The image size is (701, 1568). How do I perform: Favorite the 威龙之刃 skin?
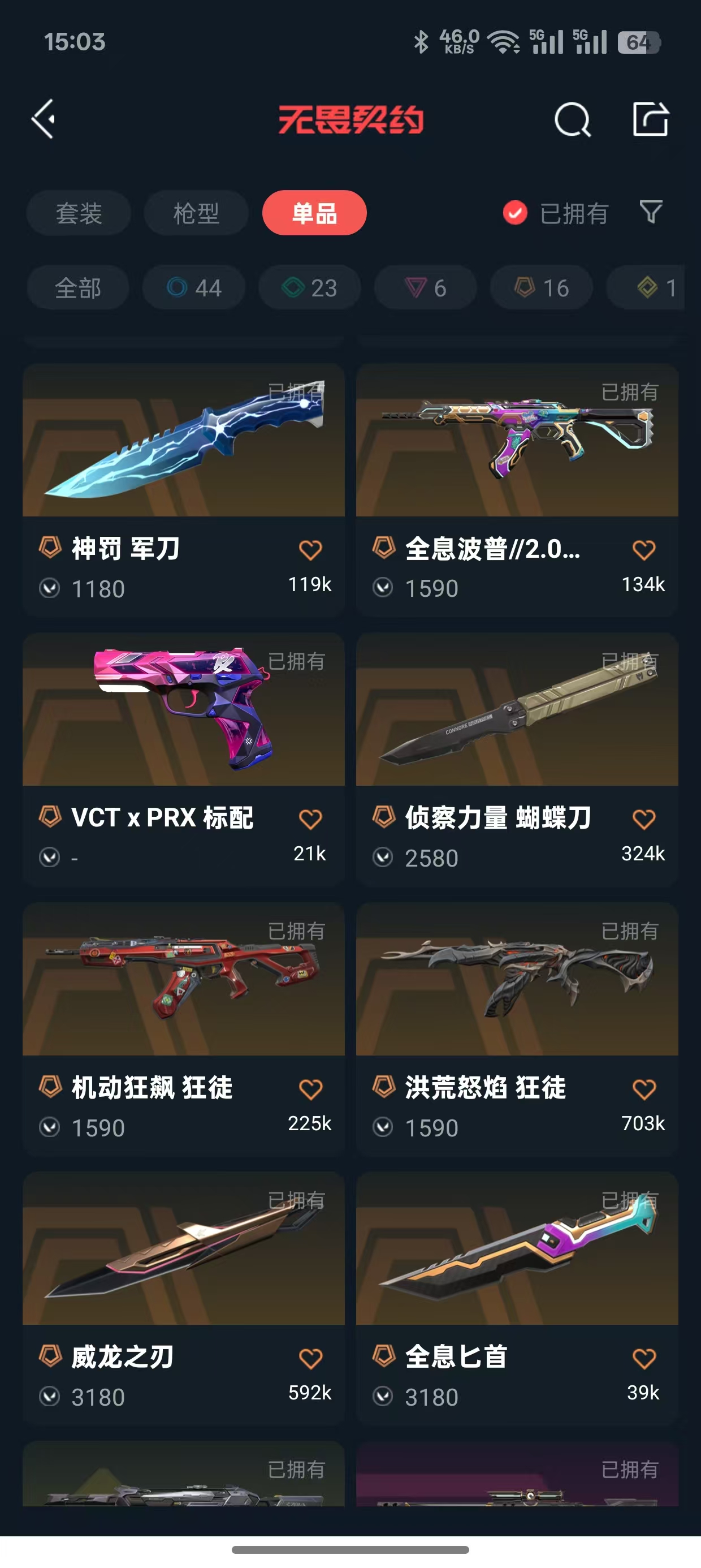[x=310, y=1358]
